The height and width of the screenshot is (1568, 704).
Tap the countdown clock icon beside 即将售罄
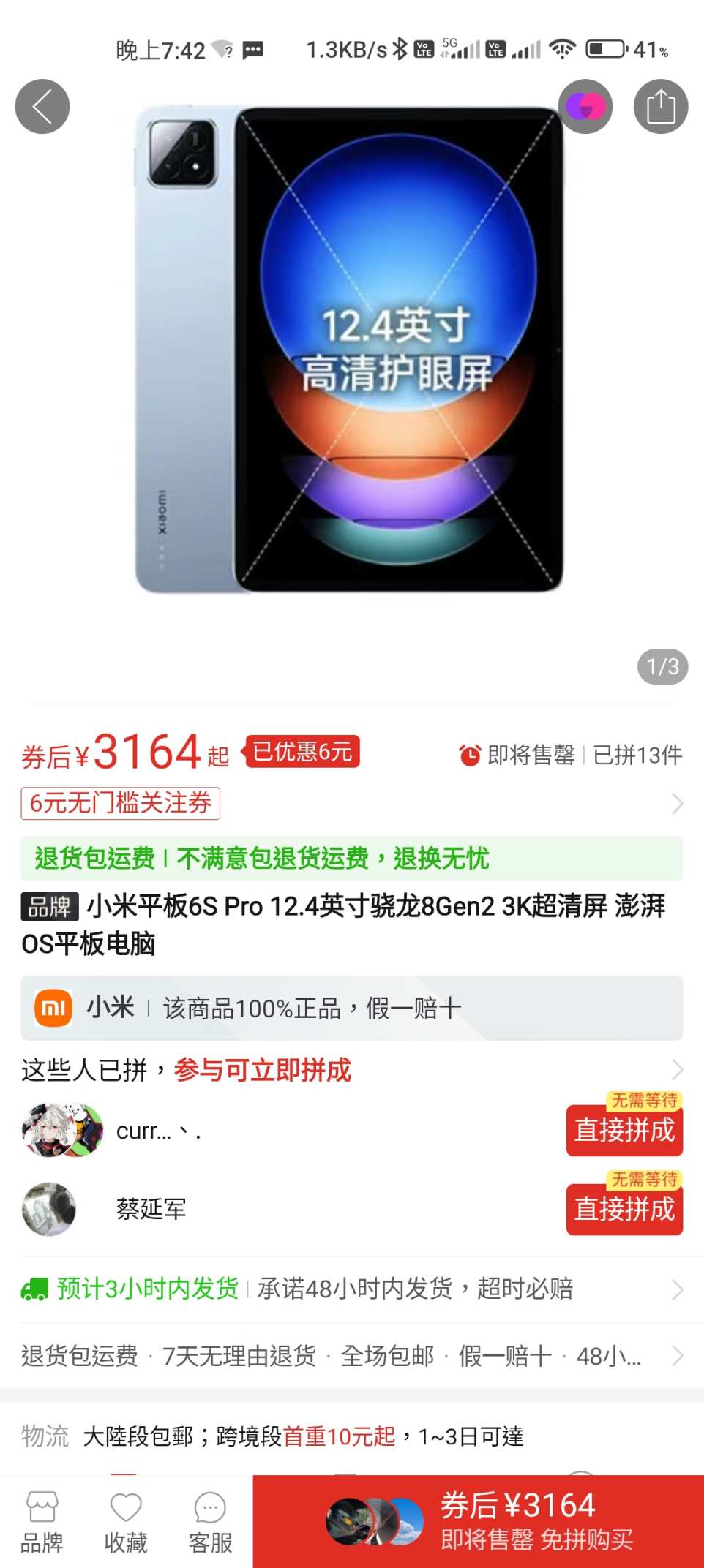[x=473, y=755]
